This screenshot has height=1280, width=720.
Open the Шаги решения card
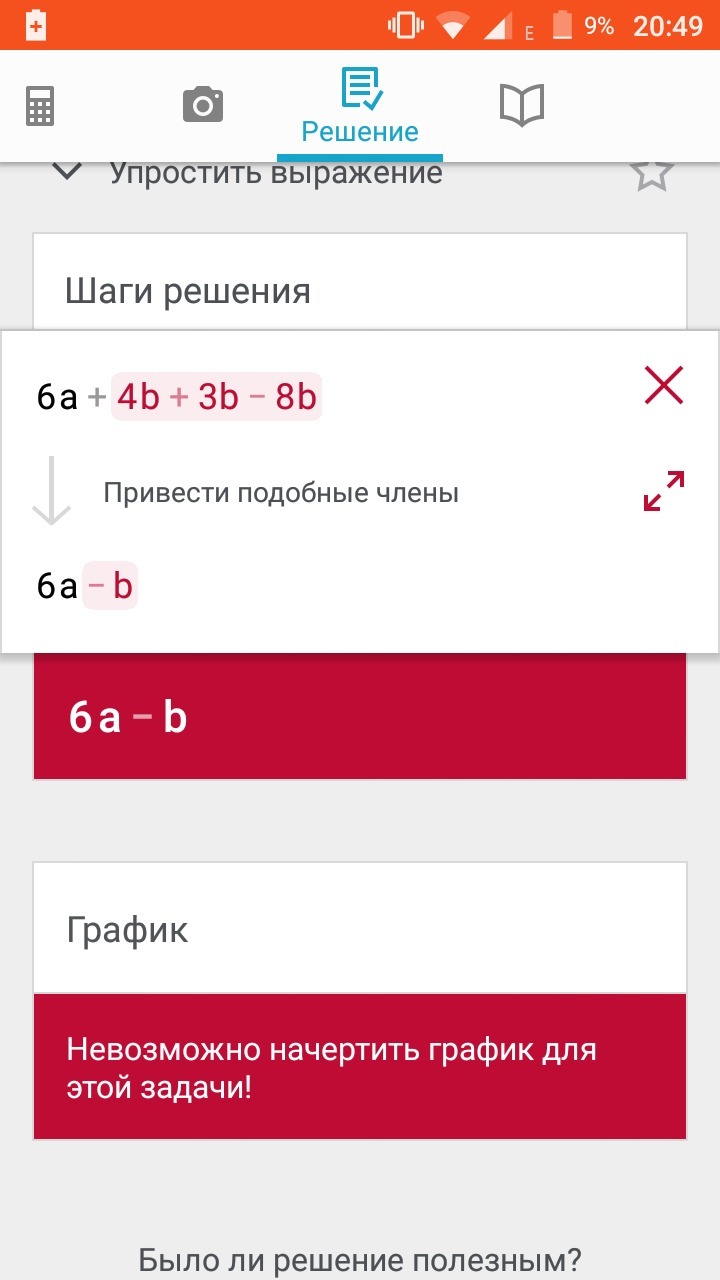[x=360, y=283]
